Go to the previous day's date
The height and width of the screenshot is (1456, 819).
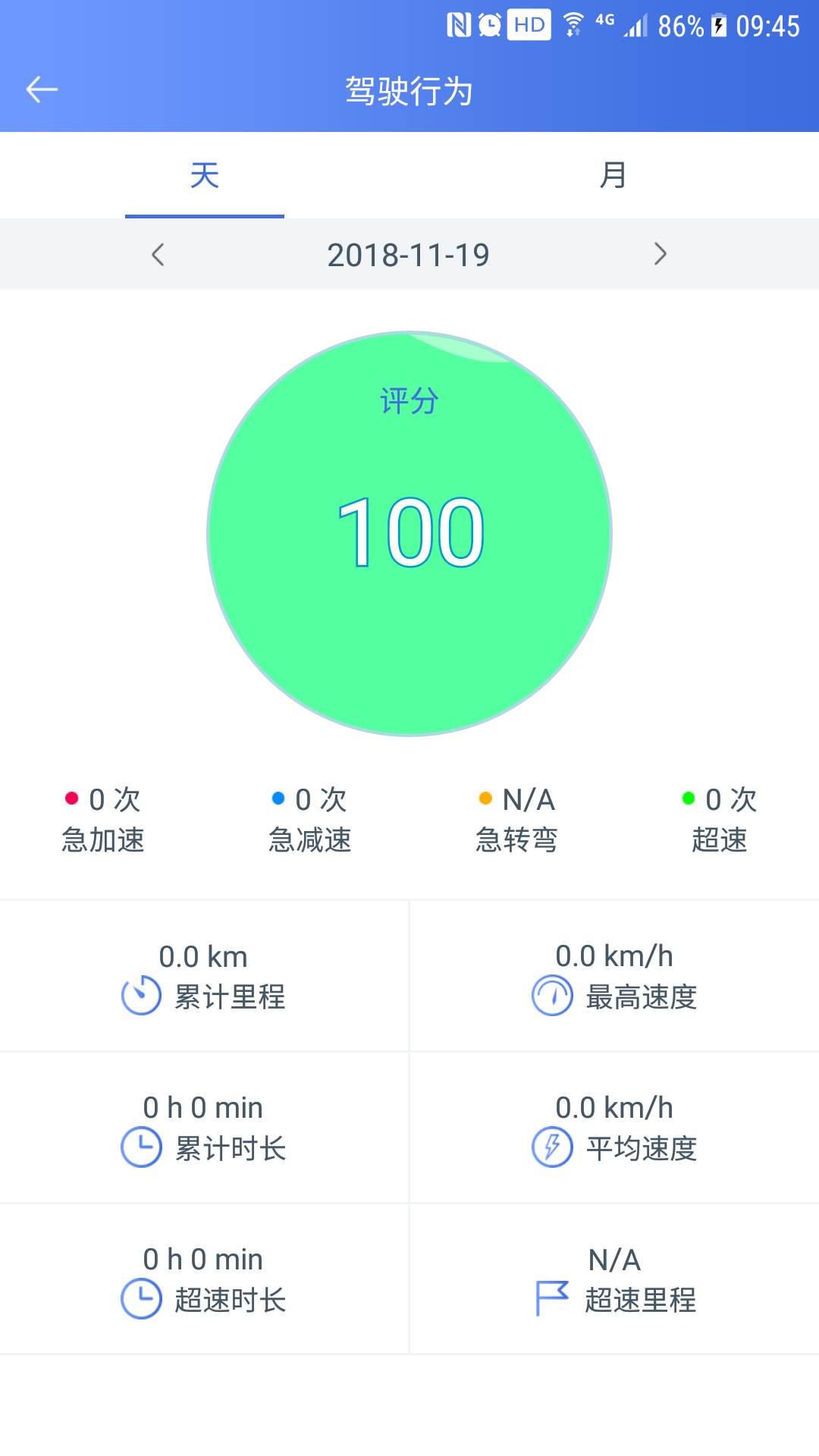pyautogui.click(x=158, y=254)
